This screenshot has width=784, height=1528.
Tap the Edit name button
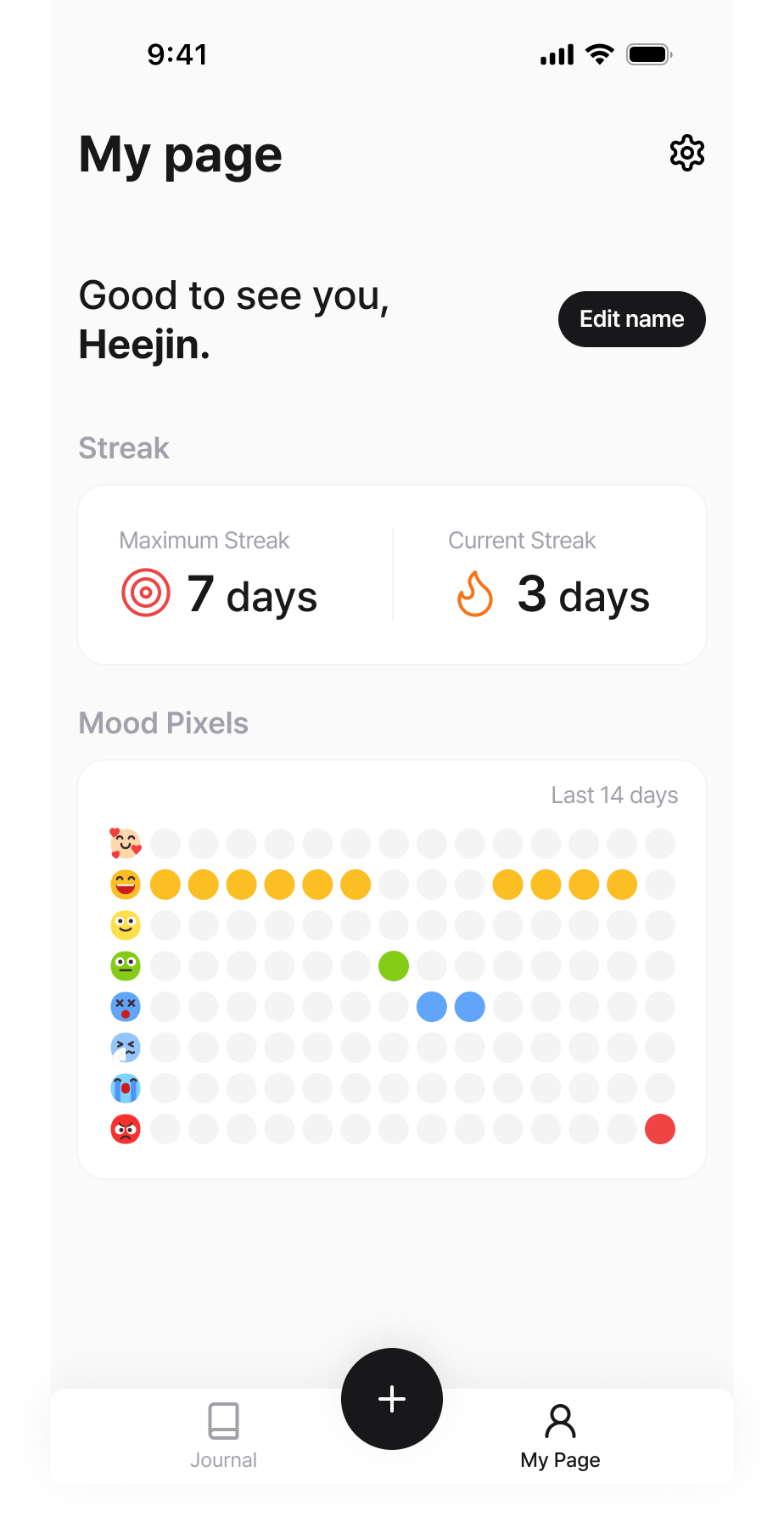(631, 319)
